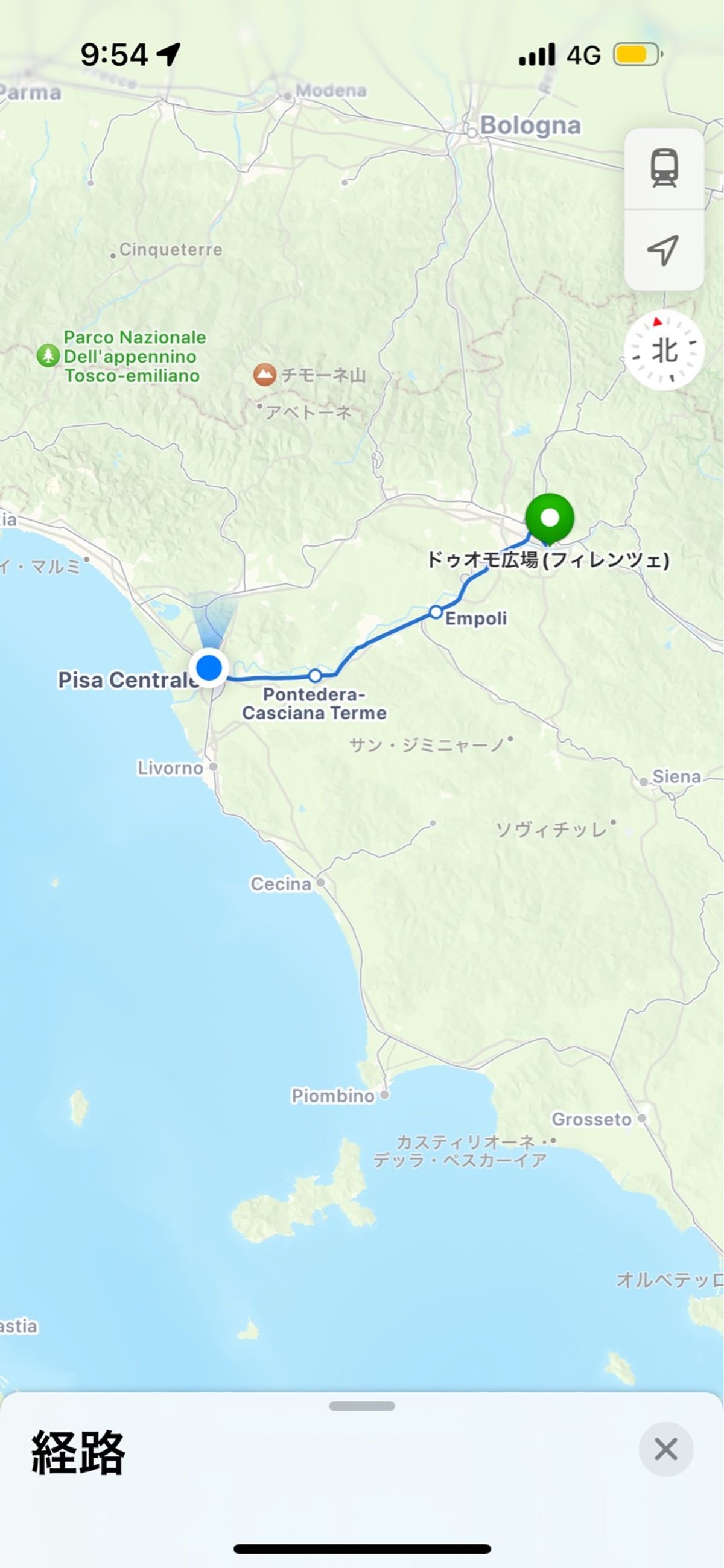
Task: Expand the route sheet via its grabber
Action: 361,1406
